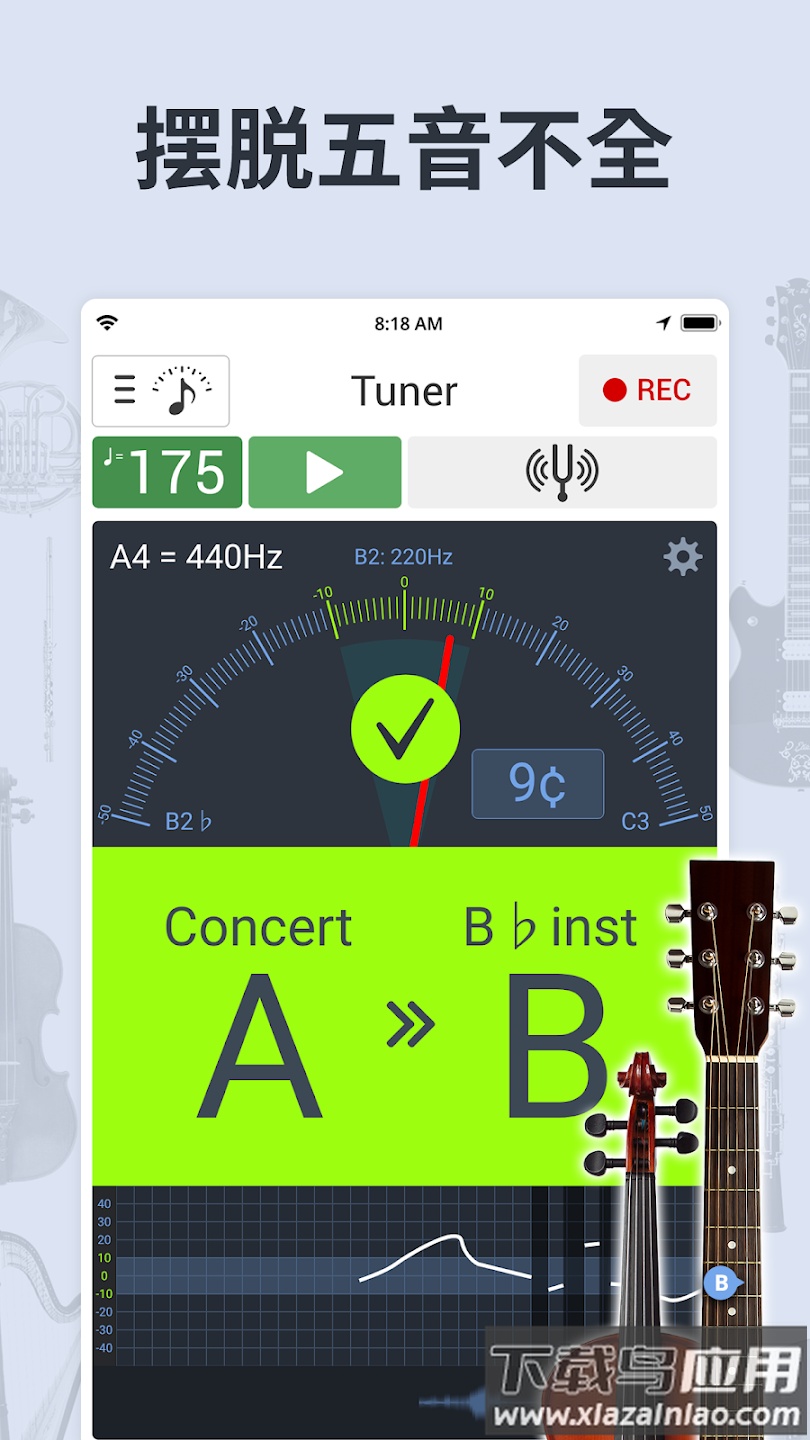810x1440 pixels.
Task: Select the hamburger menu lines icon
Action: point(124,390)
